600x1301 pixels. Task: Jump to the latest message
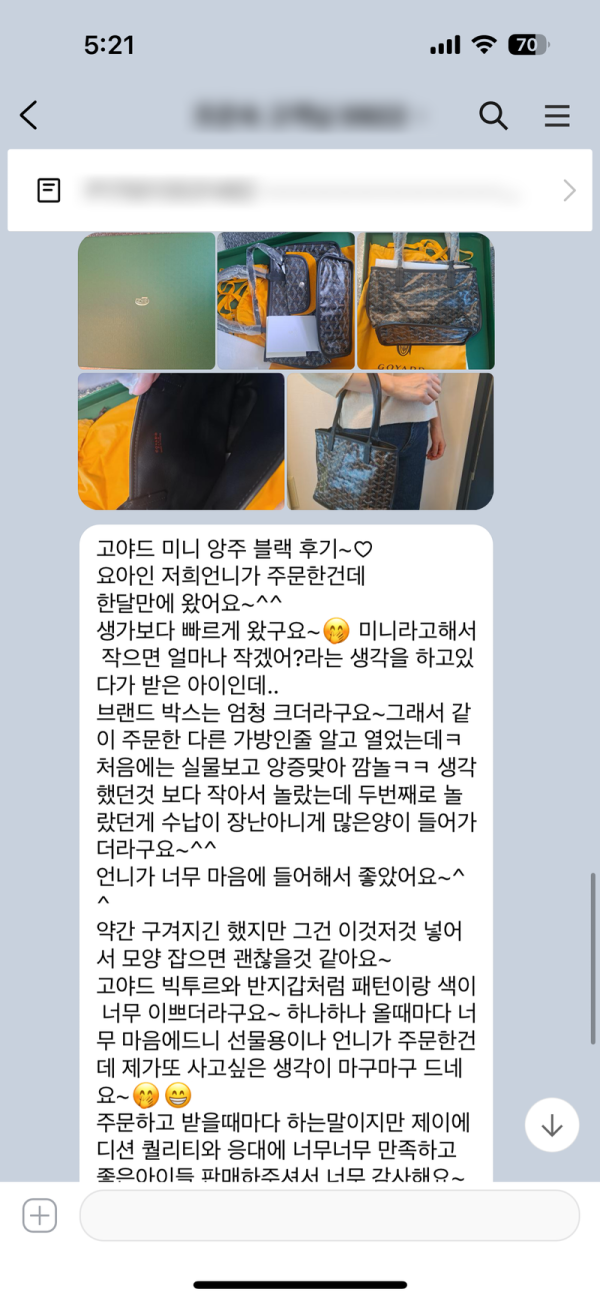pos(552,1125)
